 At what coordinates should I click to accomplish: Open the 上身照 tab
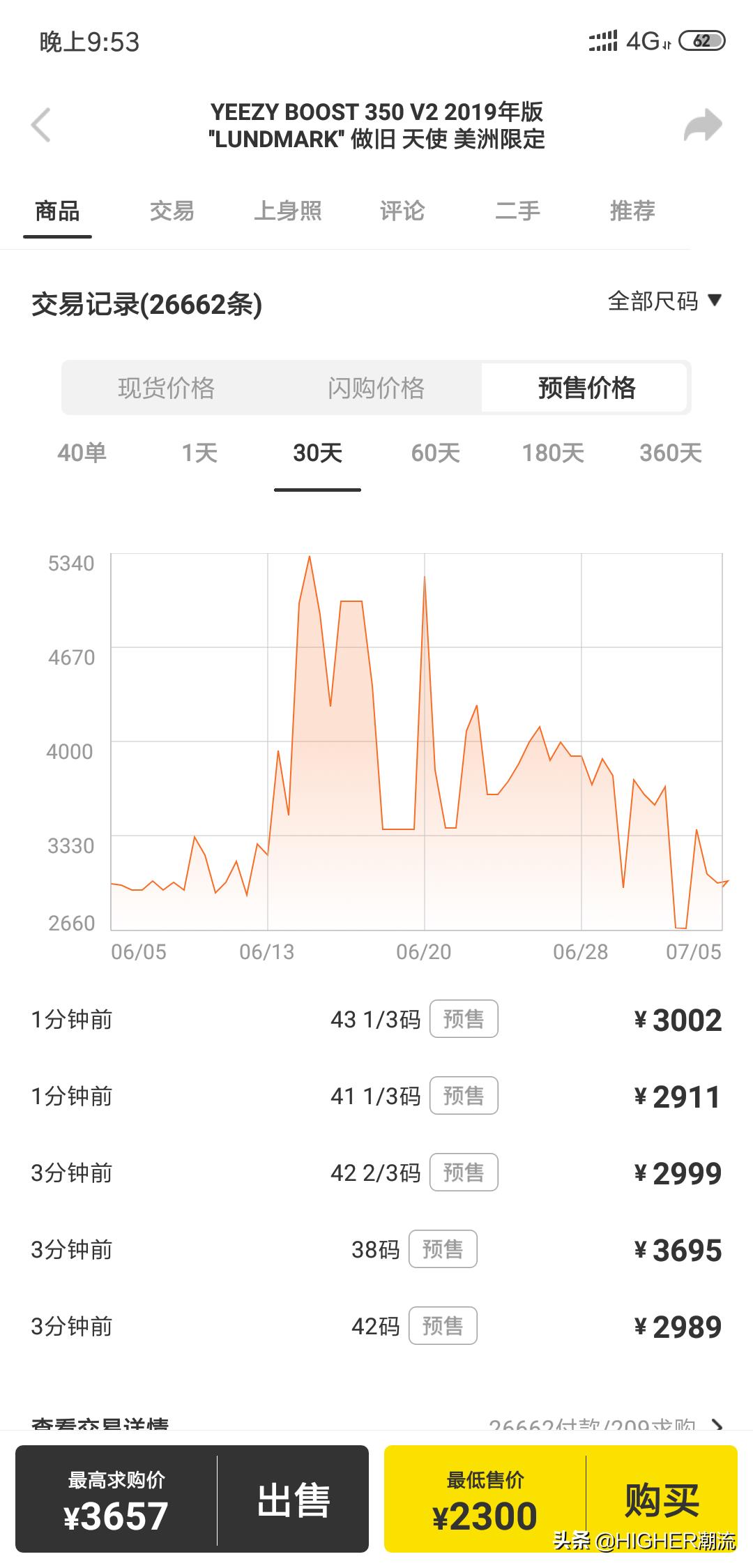[287, 211]
